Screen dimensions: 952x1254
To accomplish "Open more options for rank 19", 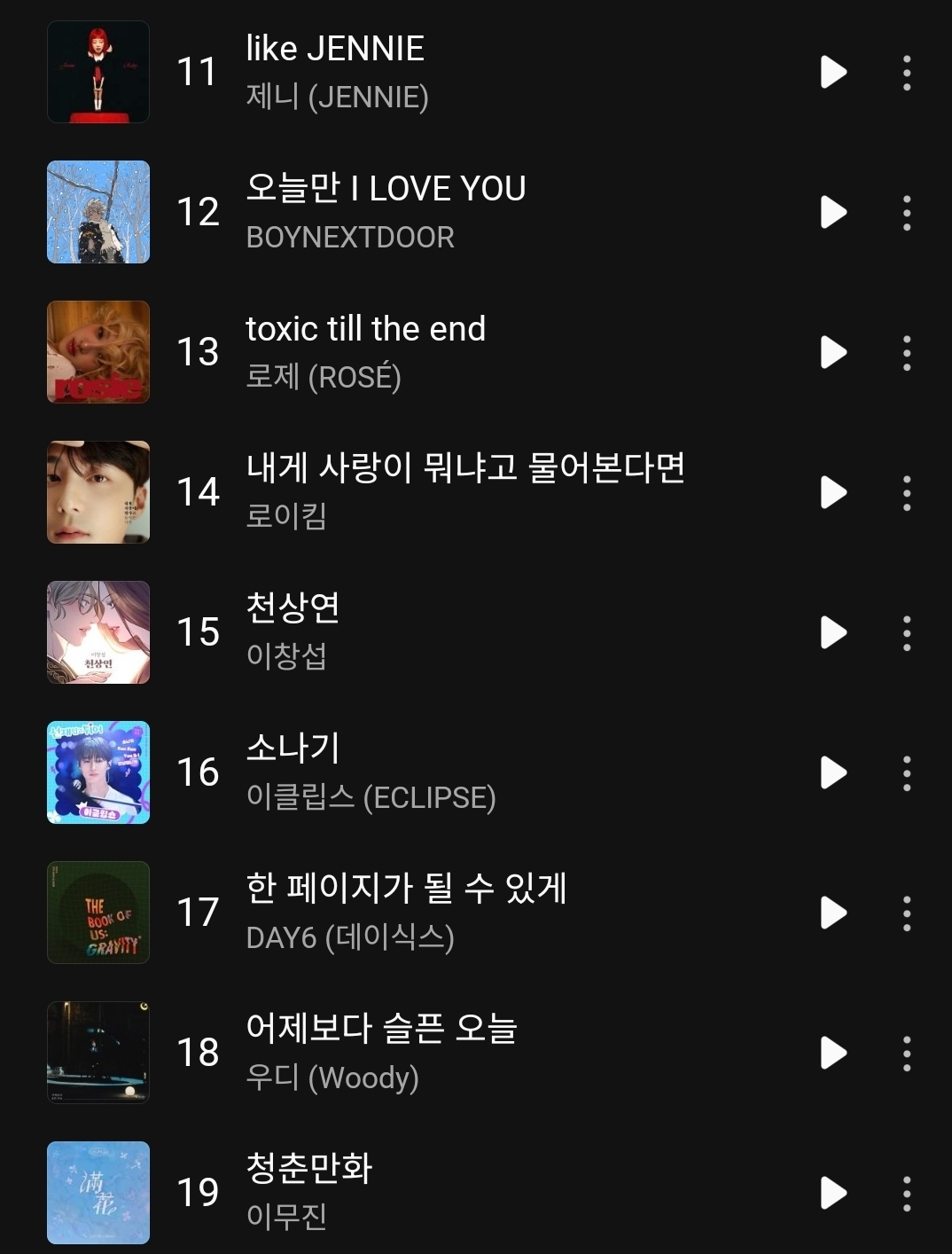I will coord(906,1193).
